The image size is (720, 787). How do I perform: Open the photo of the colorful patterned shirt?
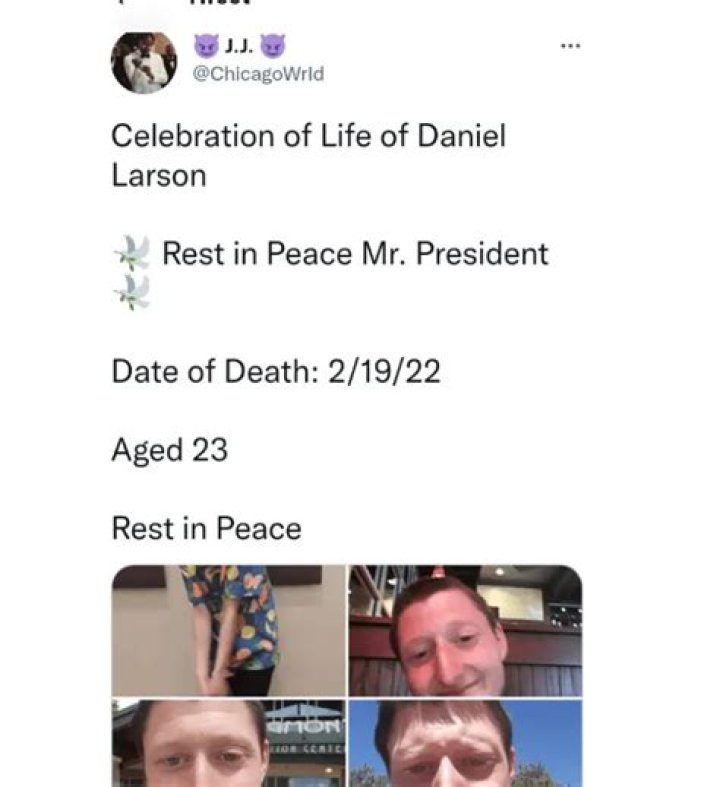(229, 630)
